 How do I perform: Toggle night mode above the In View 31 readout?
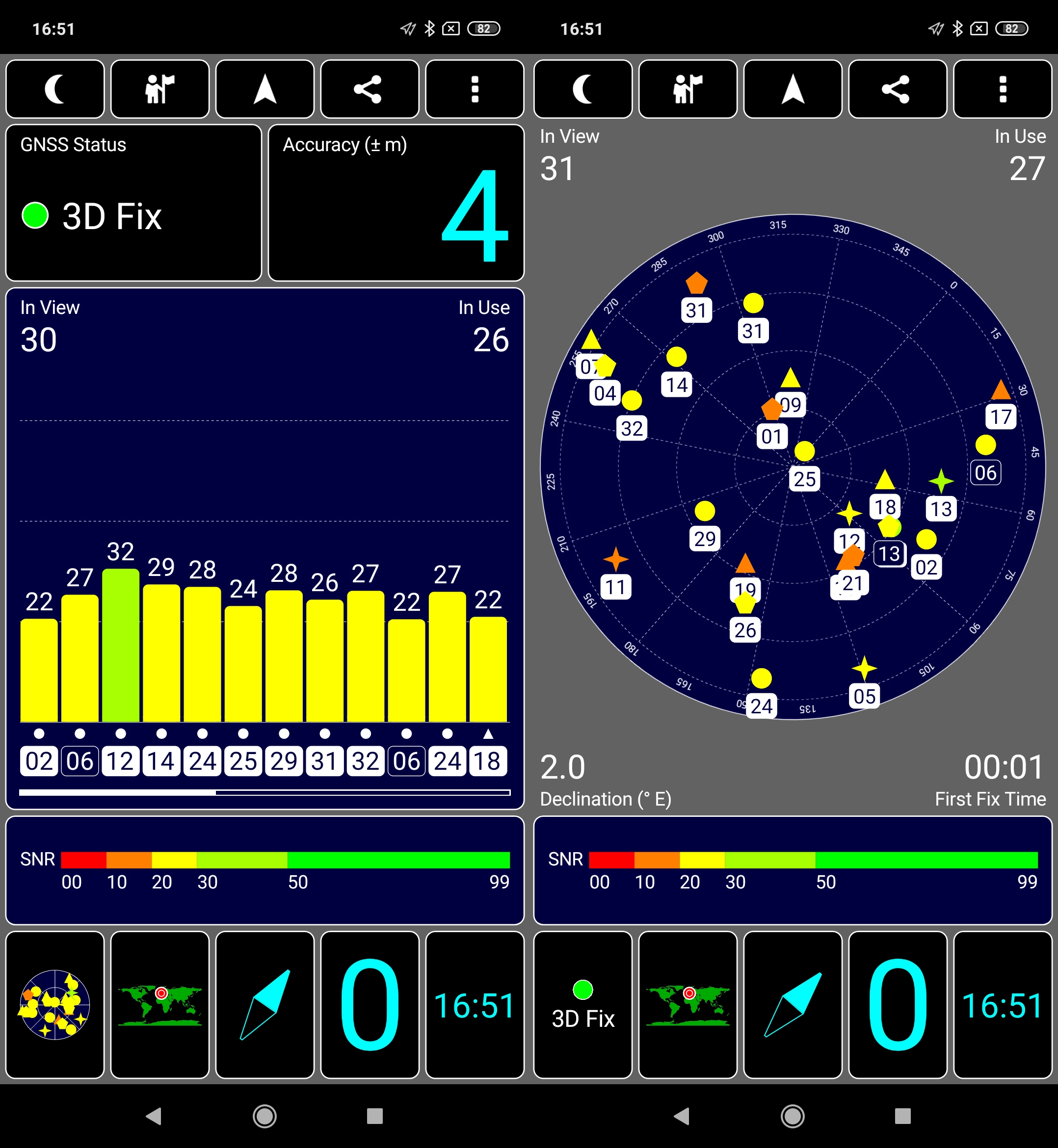click(x=582, y=89)
